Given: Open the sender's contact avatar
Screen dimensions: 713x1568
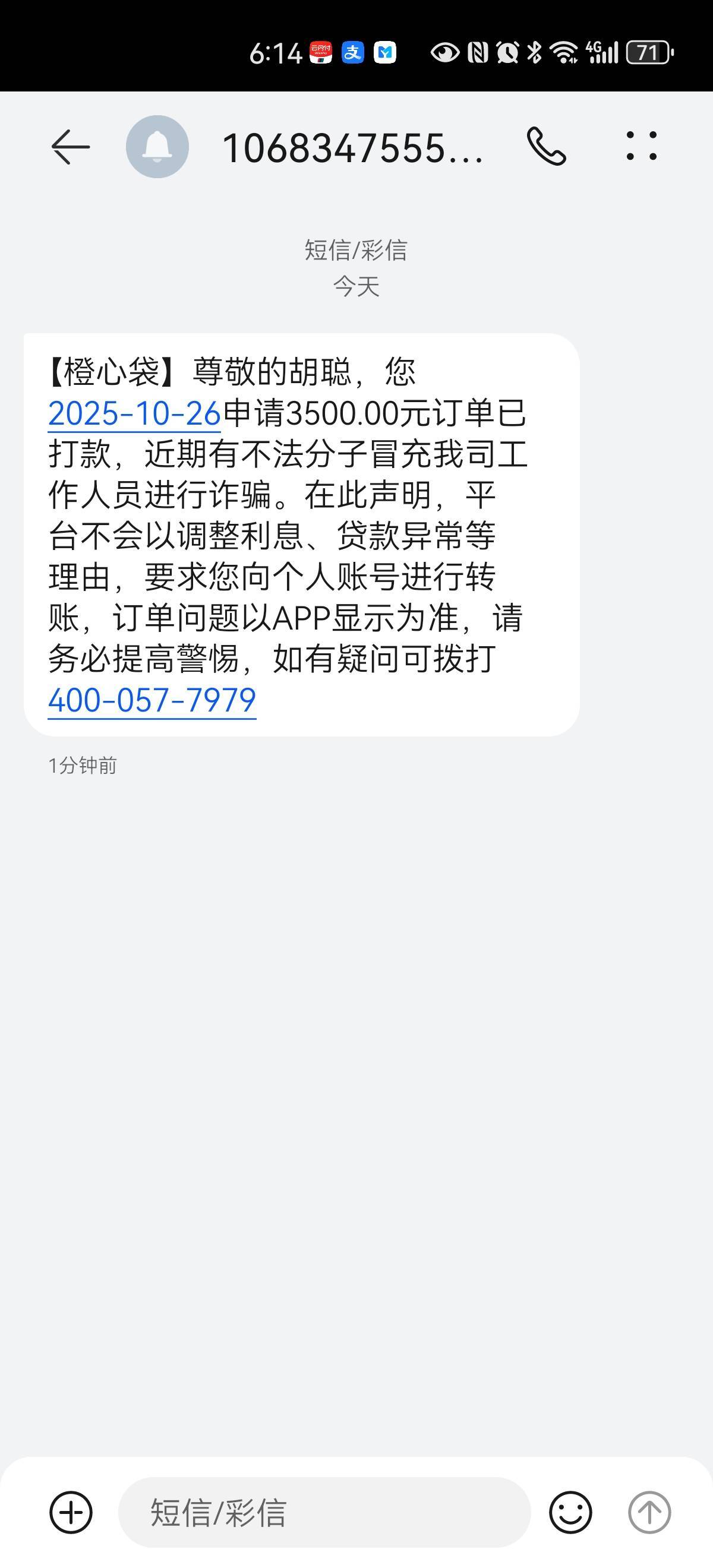Looking at the screenshot, I should [157, 147].
